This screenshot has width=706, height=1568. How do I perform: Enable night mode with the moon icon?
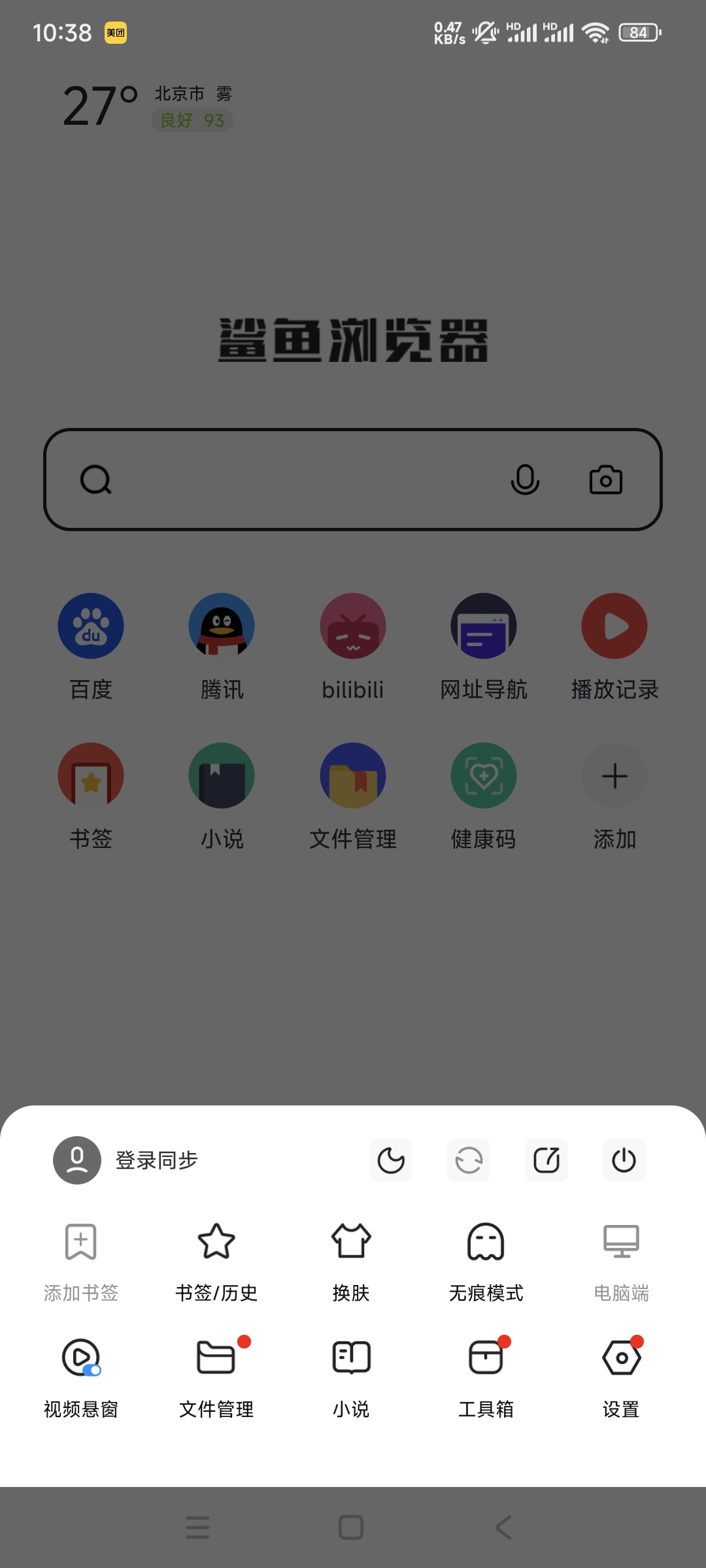pos(391,1160)
